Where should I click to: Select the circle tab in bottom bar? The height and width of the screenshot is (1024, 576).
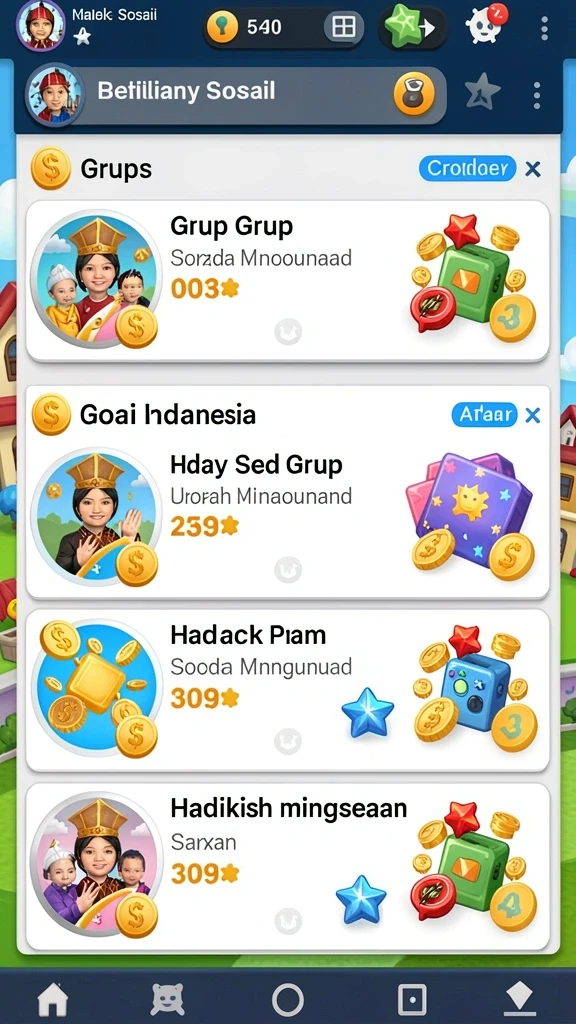(288, 999)
